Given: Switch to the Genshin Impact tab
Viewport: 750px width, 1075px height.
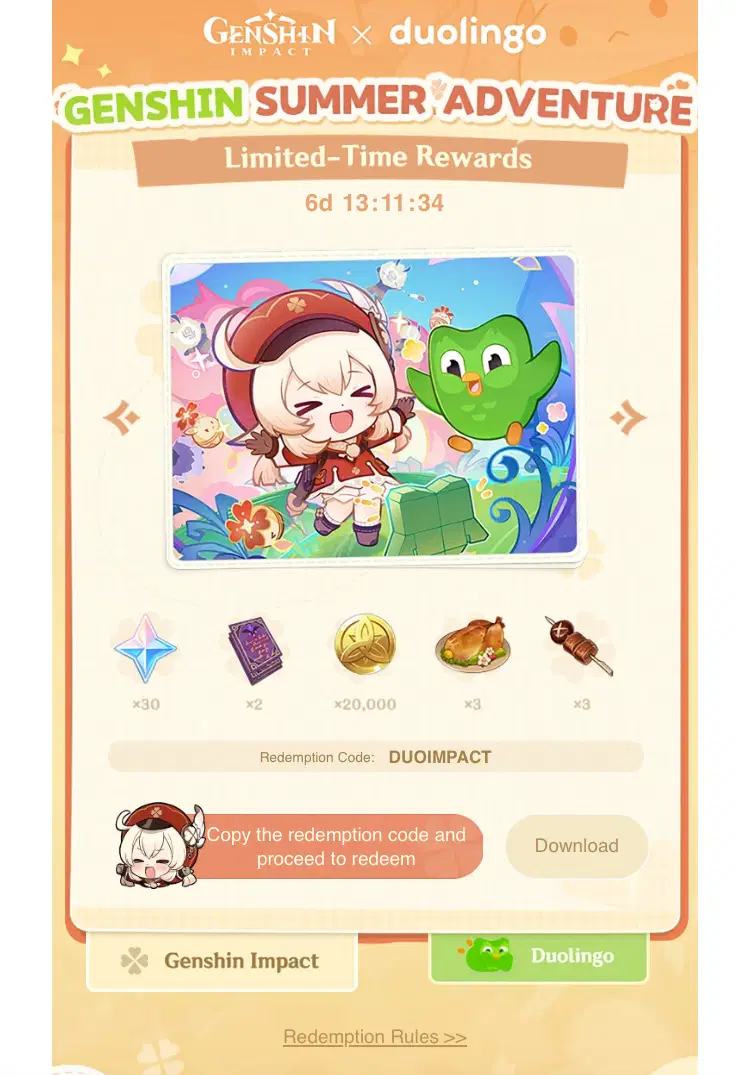Looking at the screenshot, I should (222, 961).
